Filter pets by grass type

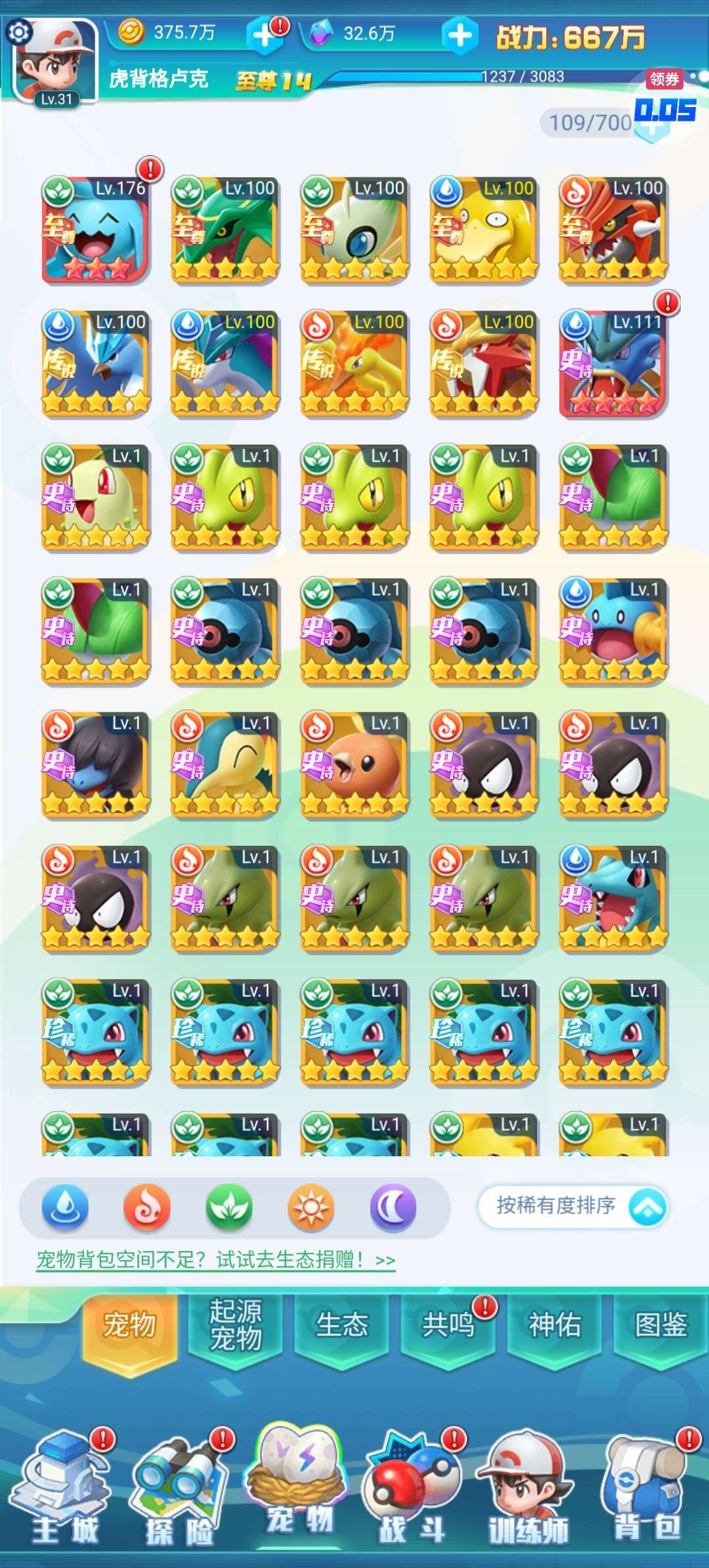(229, 1207)
